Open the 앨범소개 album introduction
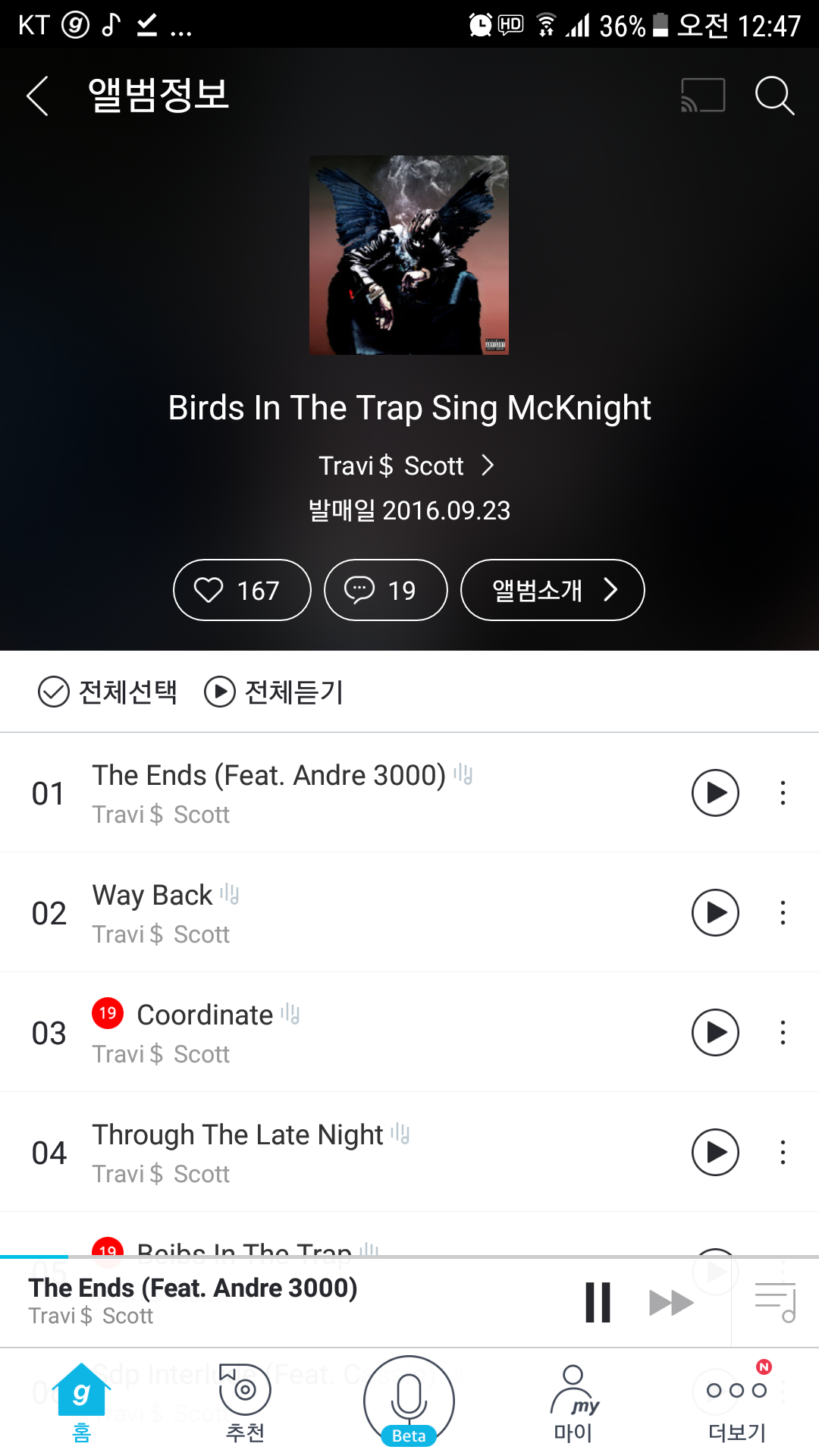Viewport: 819px width, 1456px height. (x=552, y=590)
